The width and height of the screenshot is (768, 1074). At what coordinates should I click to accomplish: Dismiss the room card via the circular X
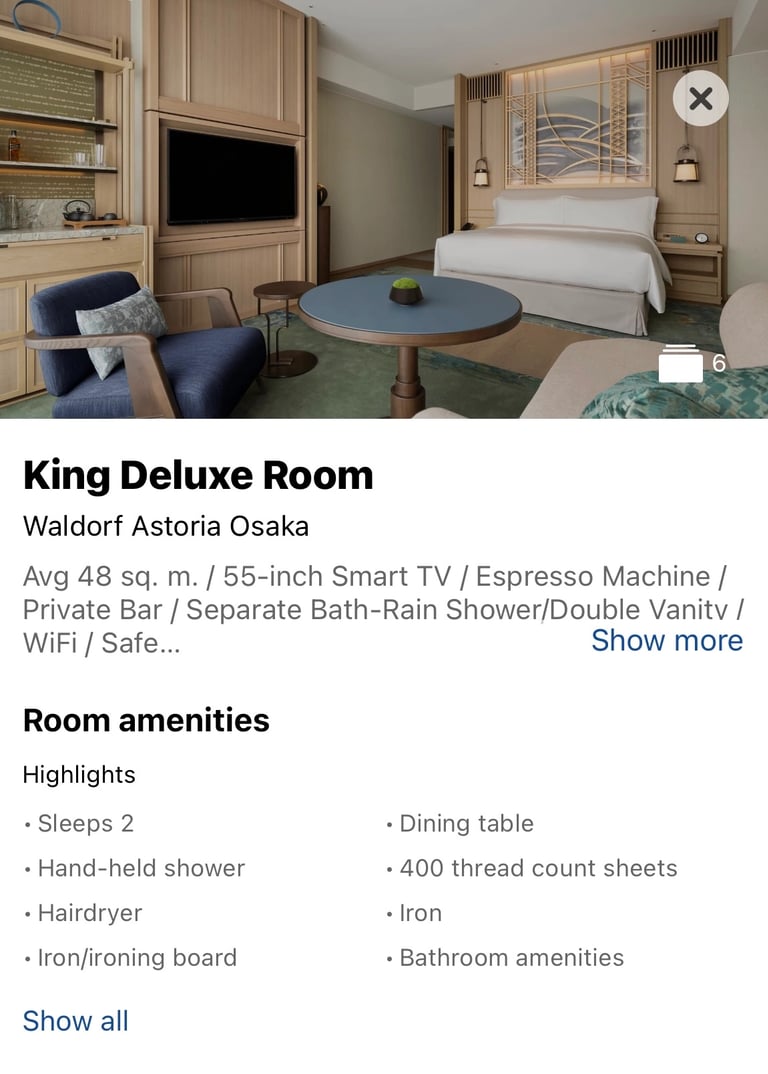click(x=701, y=98)
